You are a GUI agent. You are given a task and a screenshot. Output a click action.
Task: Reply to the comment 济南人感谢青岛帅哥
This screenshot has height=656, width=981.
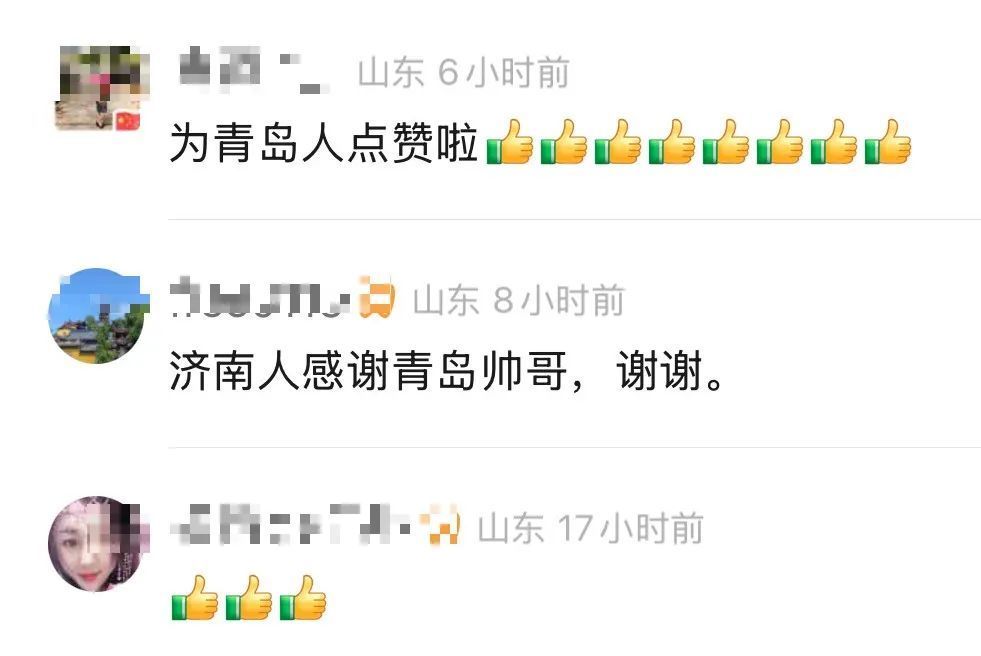pyautogui.click(x=444, y=375)
